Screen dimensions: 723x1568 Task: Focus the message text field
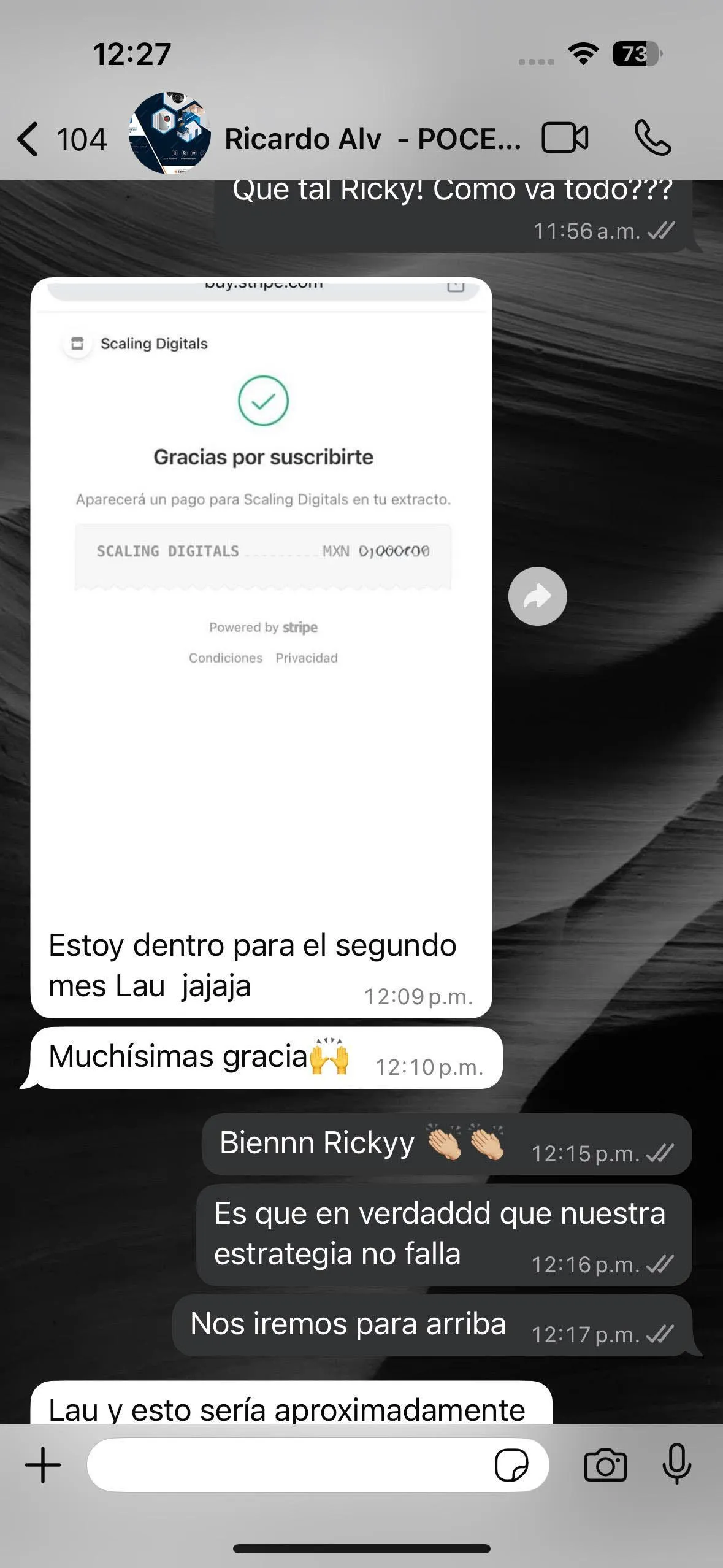(x=288, y=1465)
